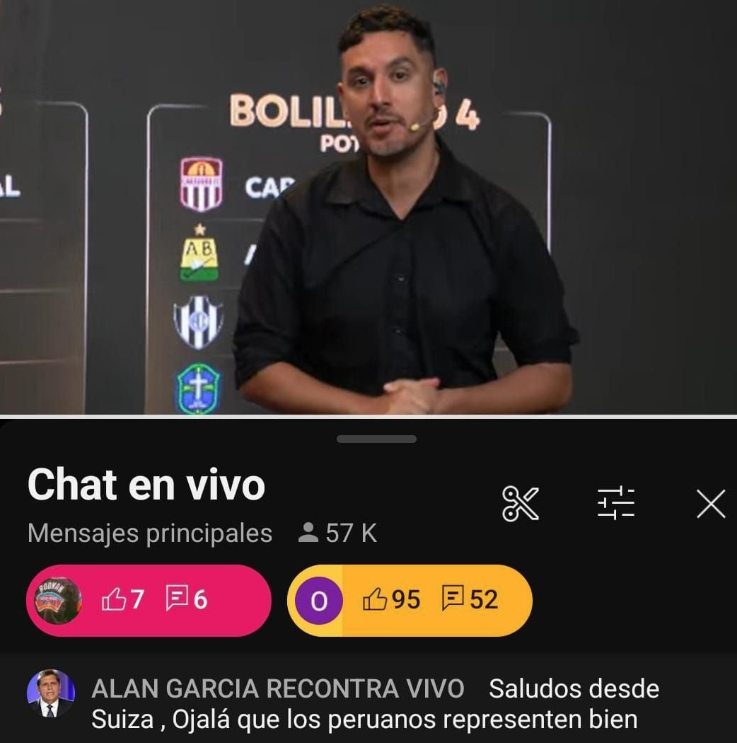Open the pink chip with 7 likes

click(x=148, y=600)
